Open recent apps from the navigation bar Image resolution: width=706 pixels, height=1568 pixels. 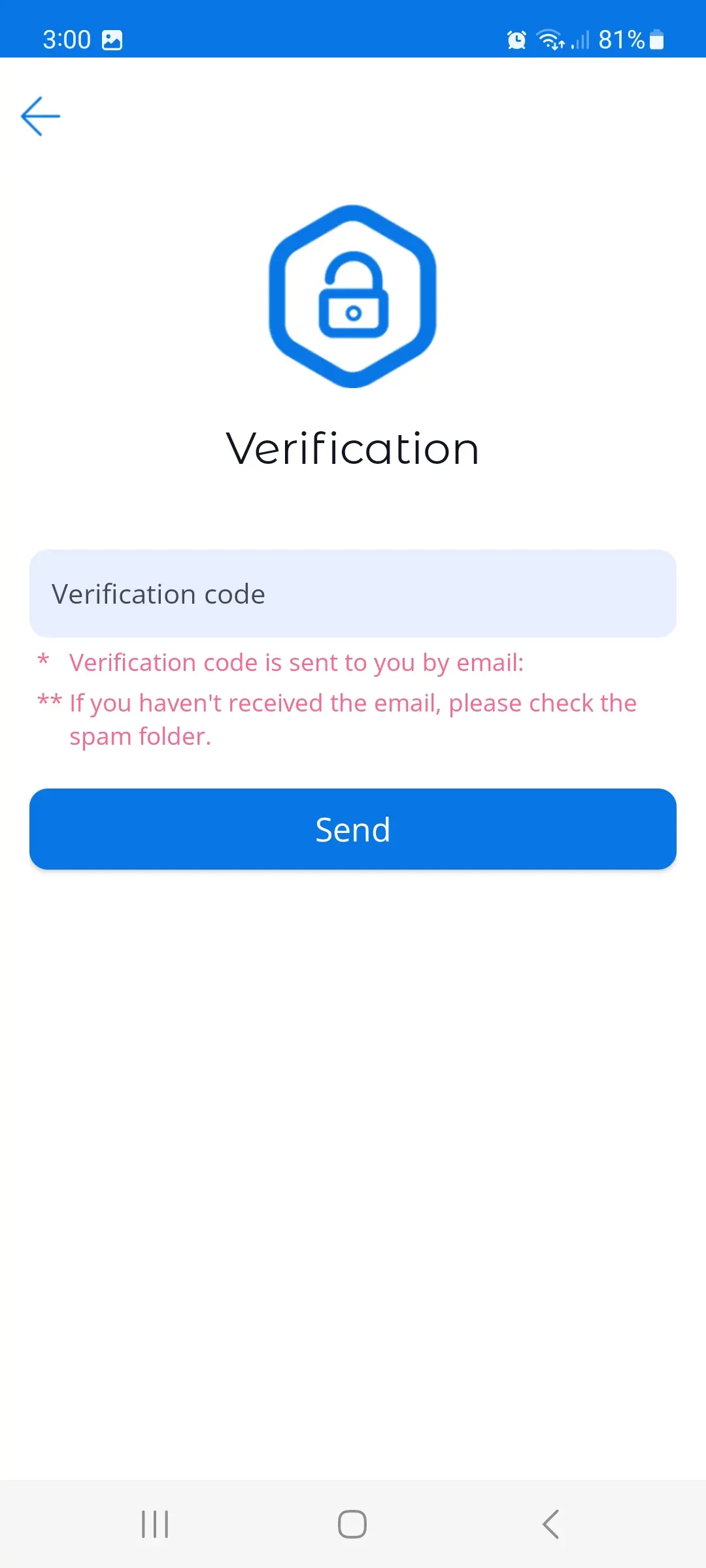(x=155, y=1524)
